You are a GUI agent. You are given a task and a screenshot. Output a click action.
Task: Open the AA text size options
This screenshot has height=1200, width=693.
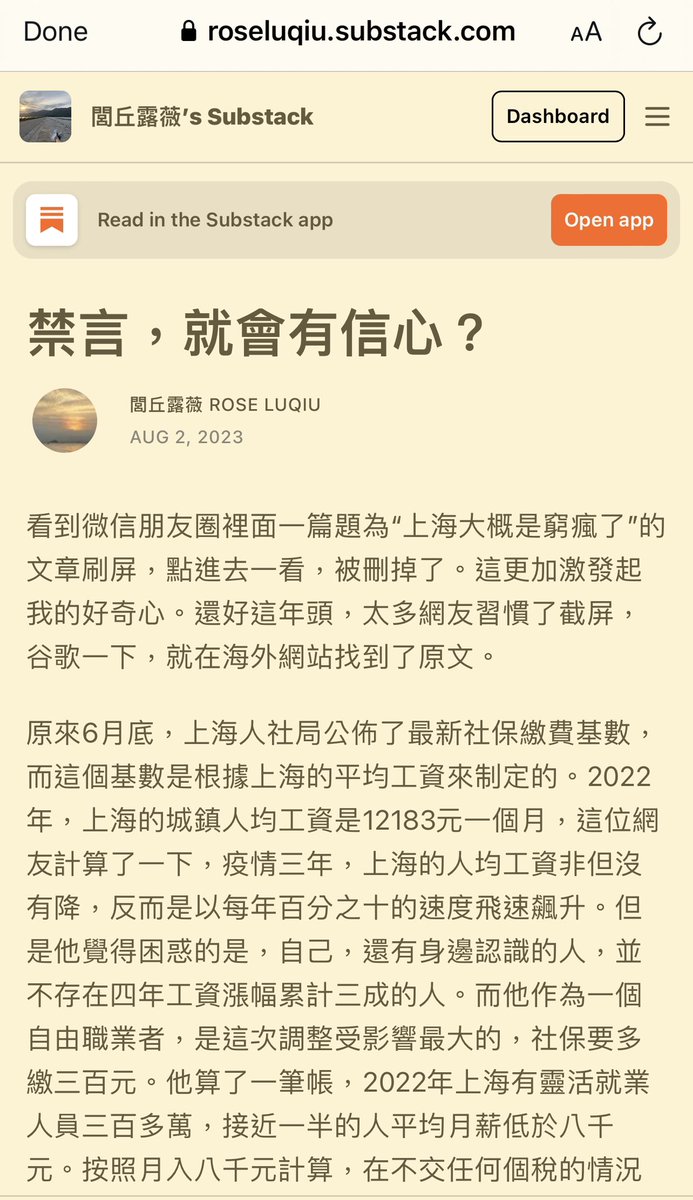point(586,33)
